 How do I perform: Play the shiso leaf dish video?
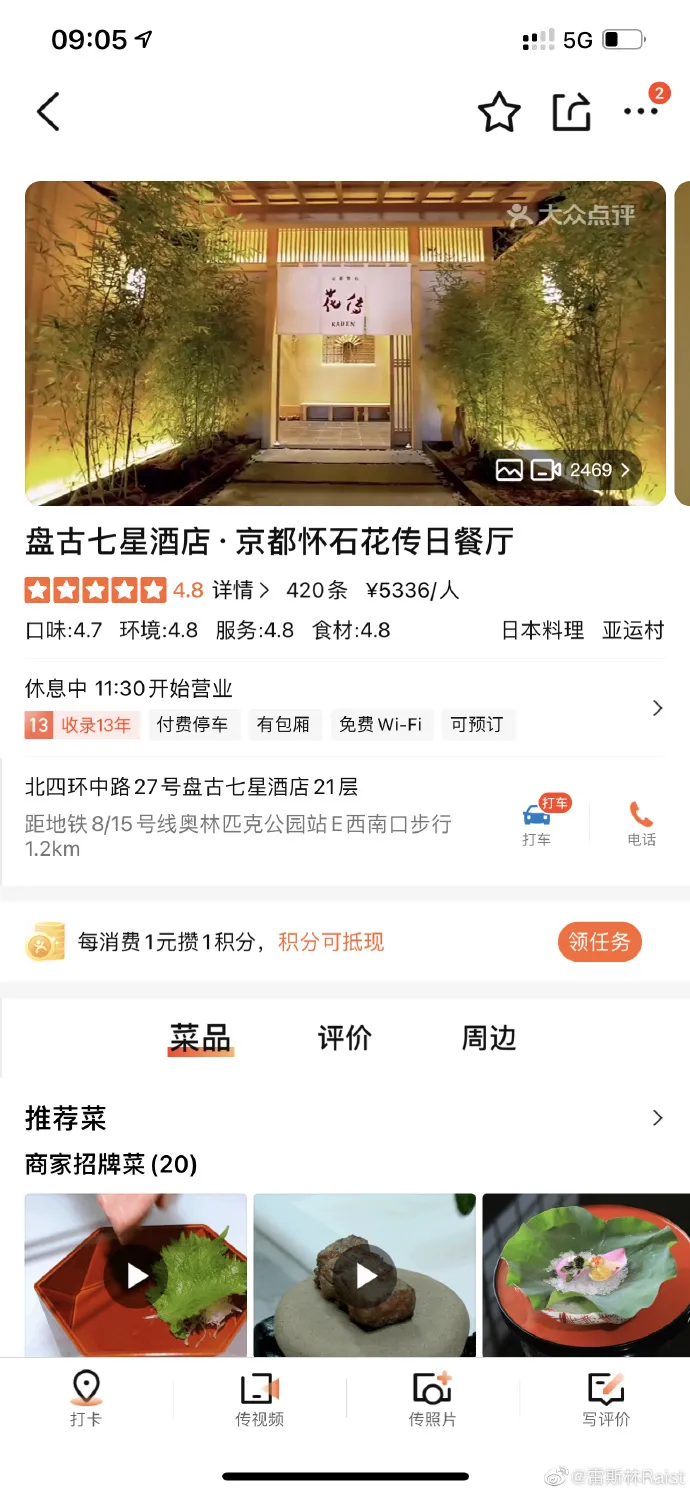pyautogui.click(x=136, y=1275)
